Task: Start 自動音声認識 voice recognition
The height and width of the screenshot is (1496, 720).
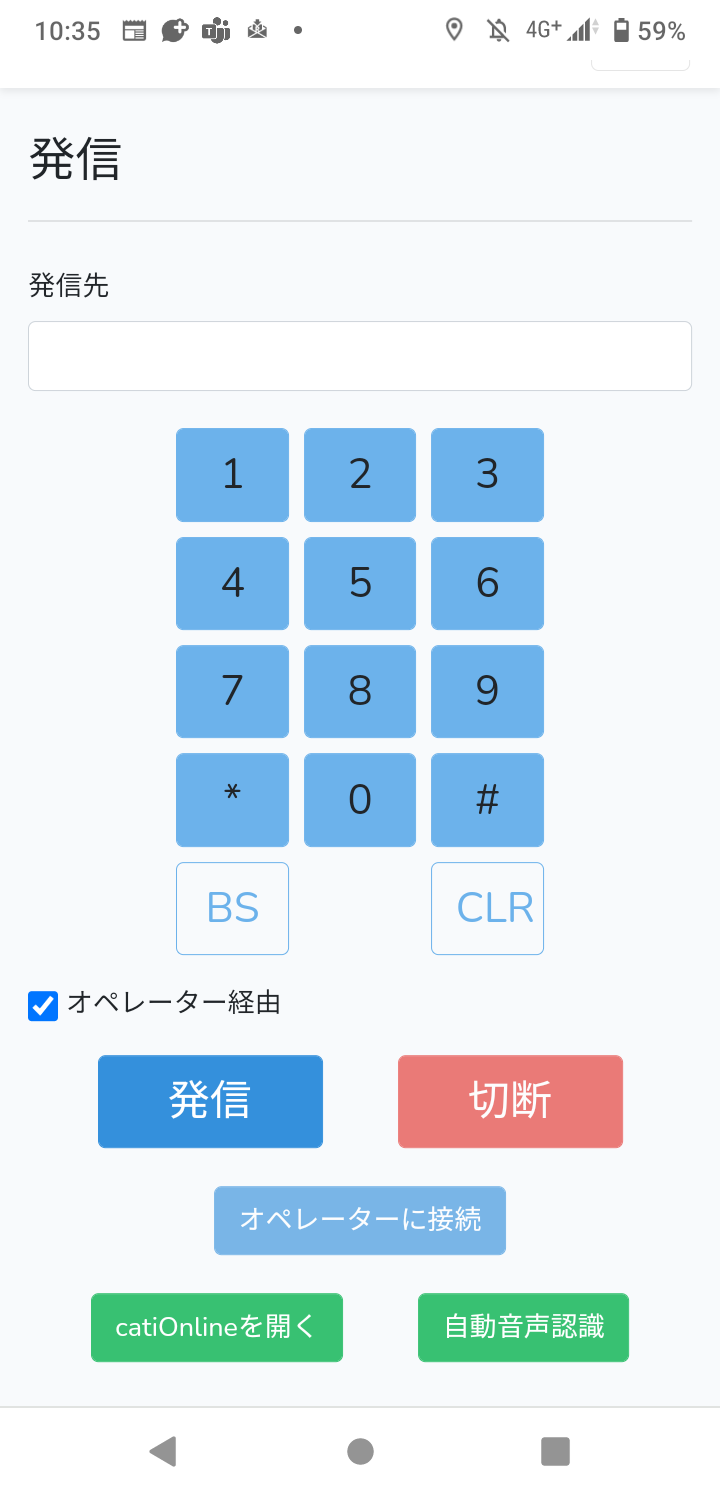Action: [522, 1327]
